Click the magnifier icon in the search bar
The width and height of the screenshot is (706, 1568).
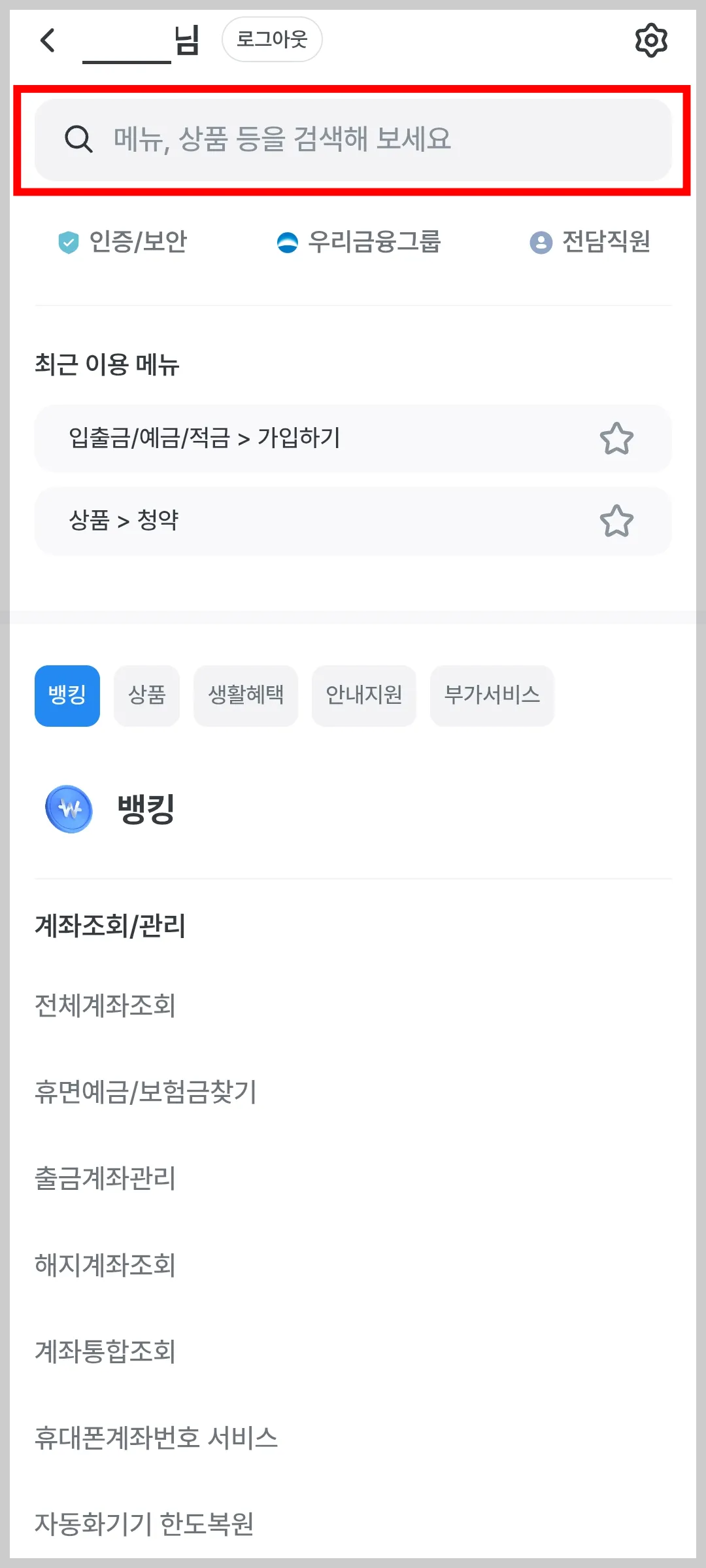click(78, 139)
